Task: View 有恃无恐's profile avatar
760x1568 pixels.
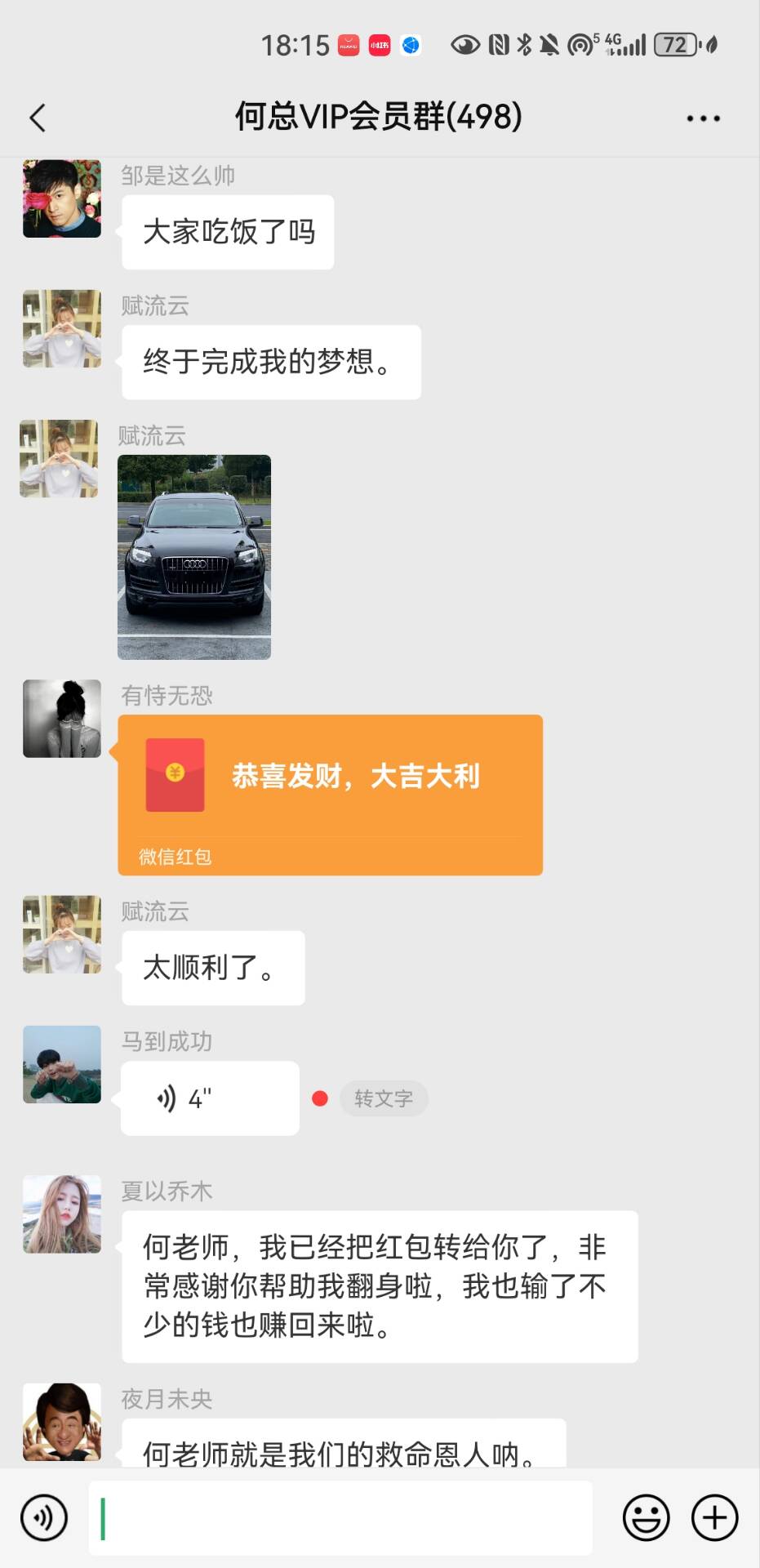Action: (x=62, y=719)
